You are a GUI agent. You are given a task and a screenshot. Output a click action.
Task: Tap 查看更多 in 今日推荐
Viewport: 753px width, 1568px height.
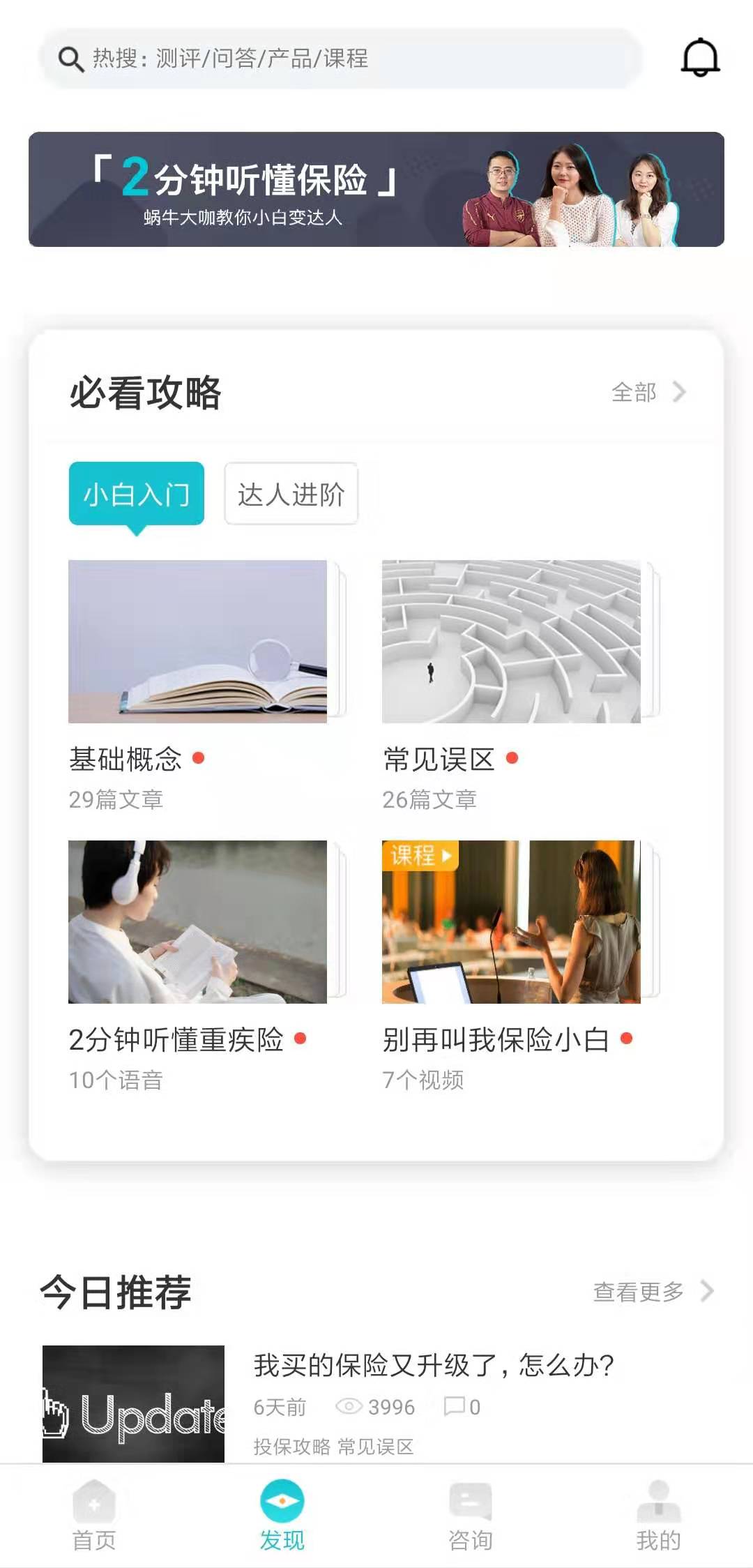(652, 1292)
